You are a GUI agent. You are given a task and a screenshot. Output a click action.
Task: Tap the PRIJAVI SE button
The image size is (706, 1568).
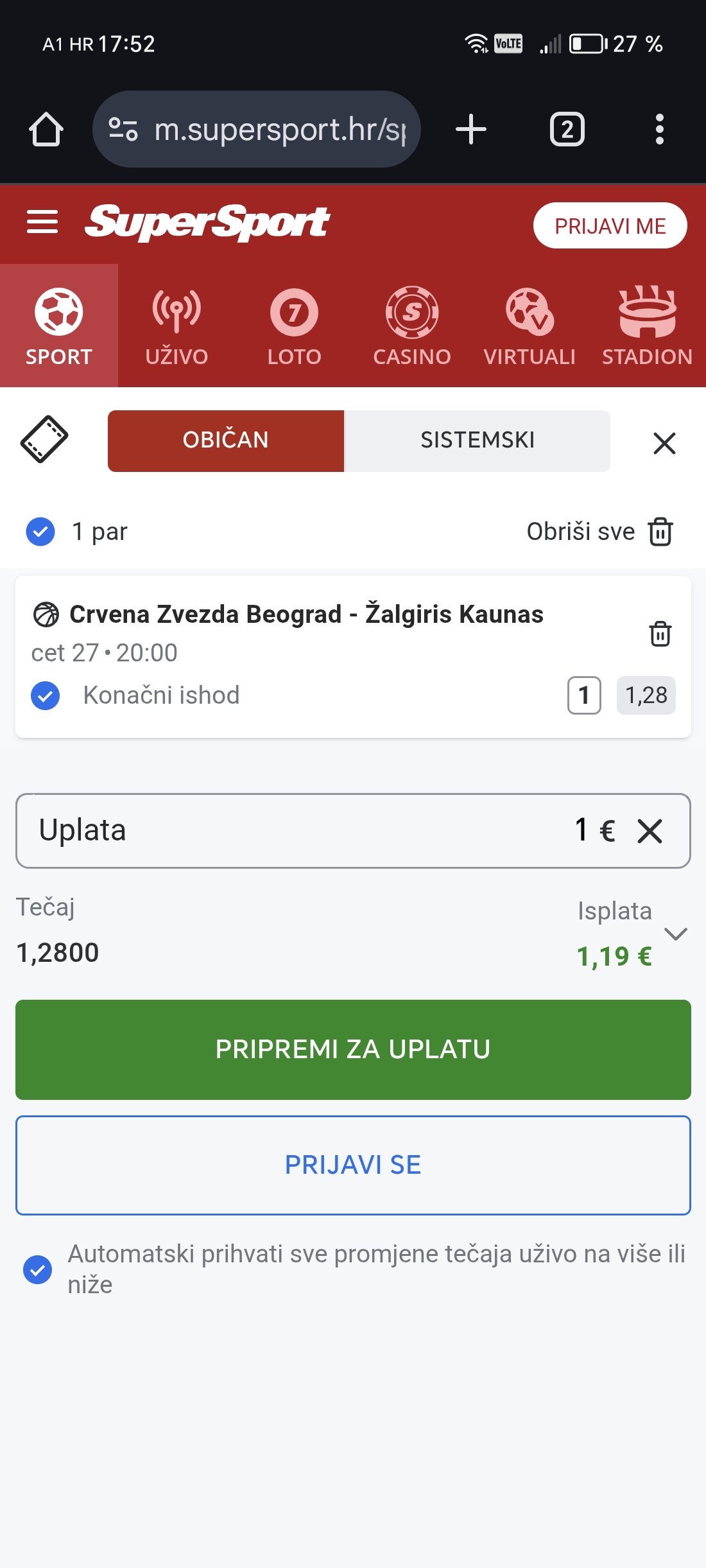353,1165
